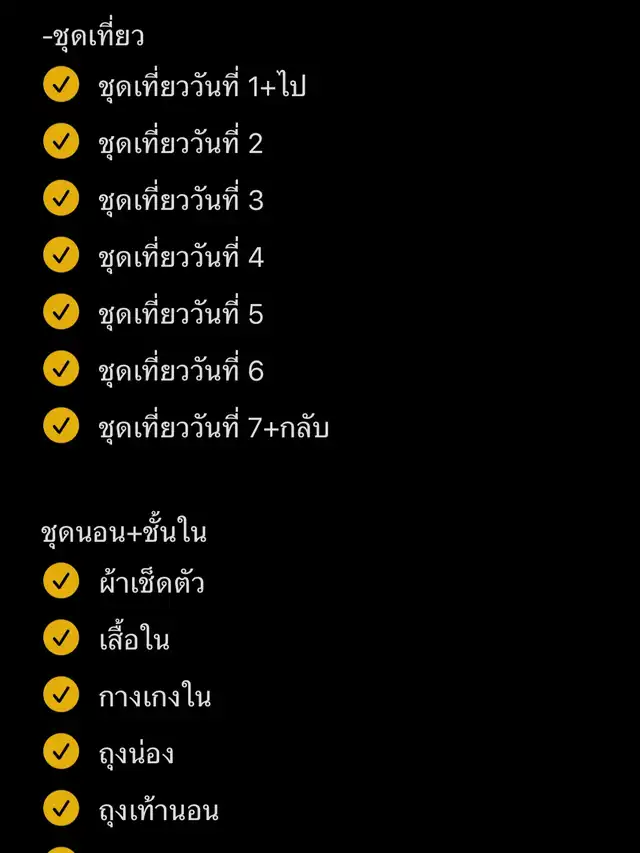Screen dimensions: 640x853
Task: Uncheck ถุงเท้านอน checklist item
Action: (x=61, y=809)
